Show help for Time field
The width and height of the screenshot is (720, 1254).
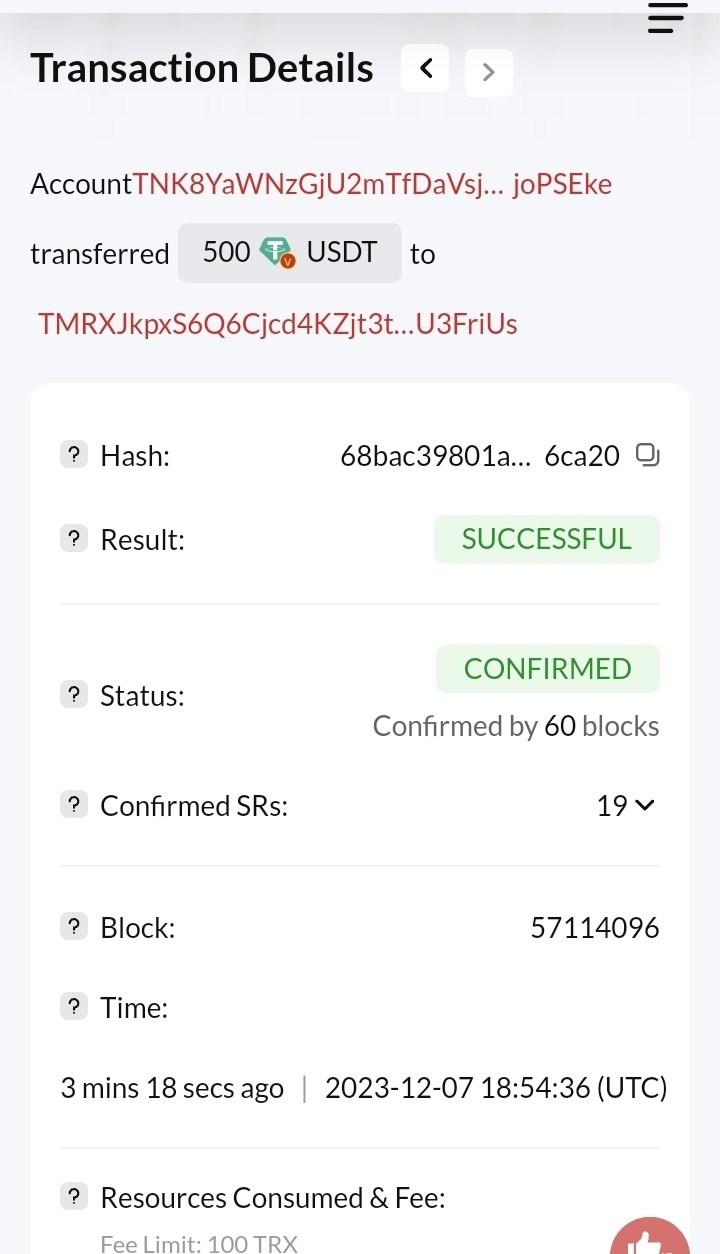74,1007
